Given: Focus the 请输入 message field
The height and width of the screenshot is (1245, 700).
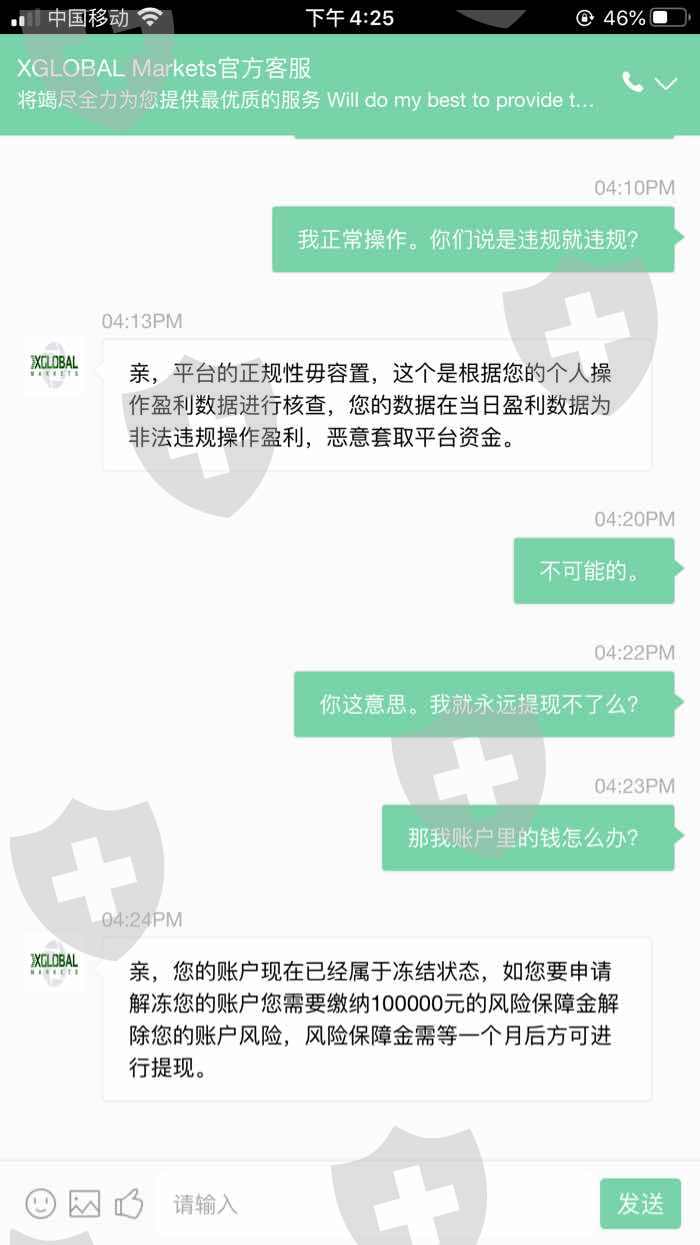Looking at the screenshot, I should click(x=375, y=1204).
